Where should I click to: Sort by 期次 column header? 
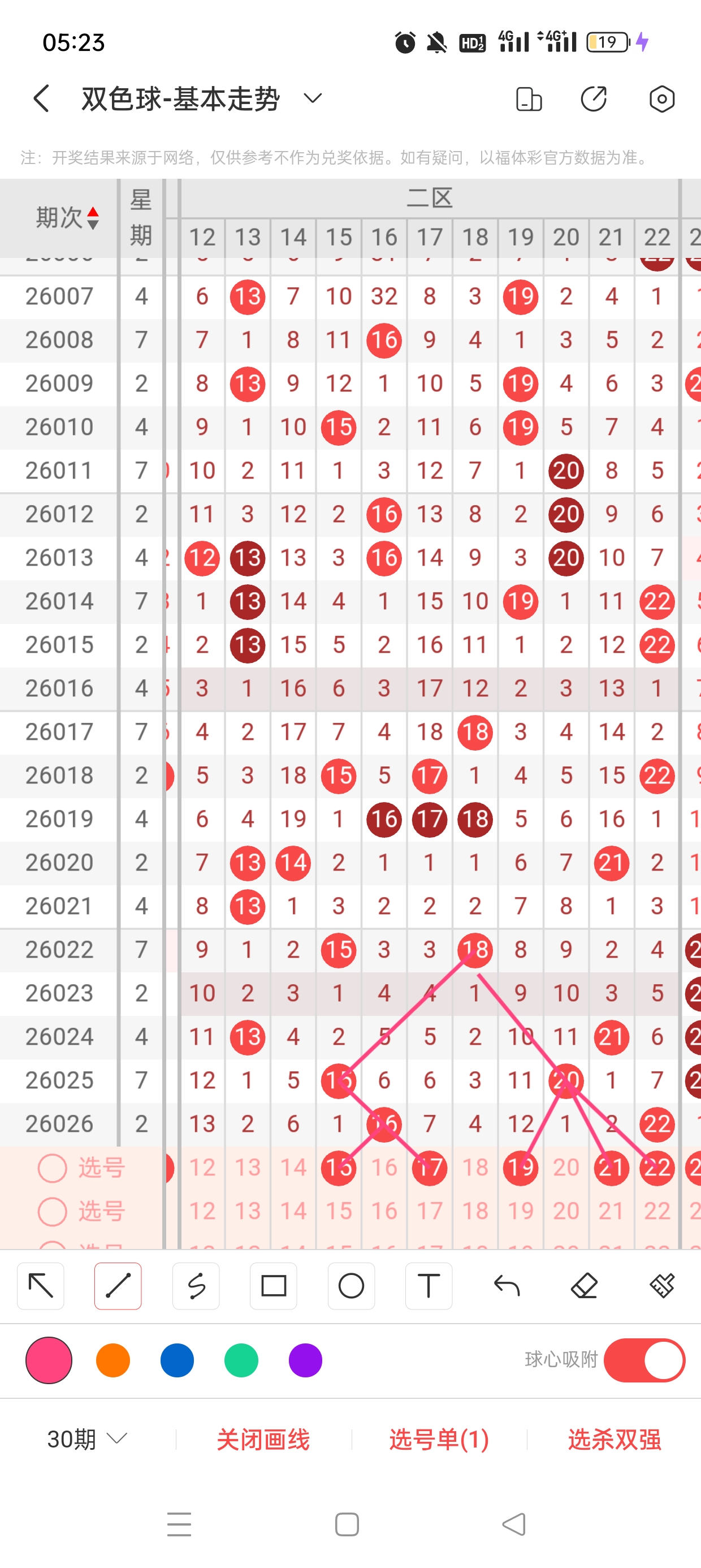66,217
